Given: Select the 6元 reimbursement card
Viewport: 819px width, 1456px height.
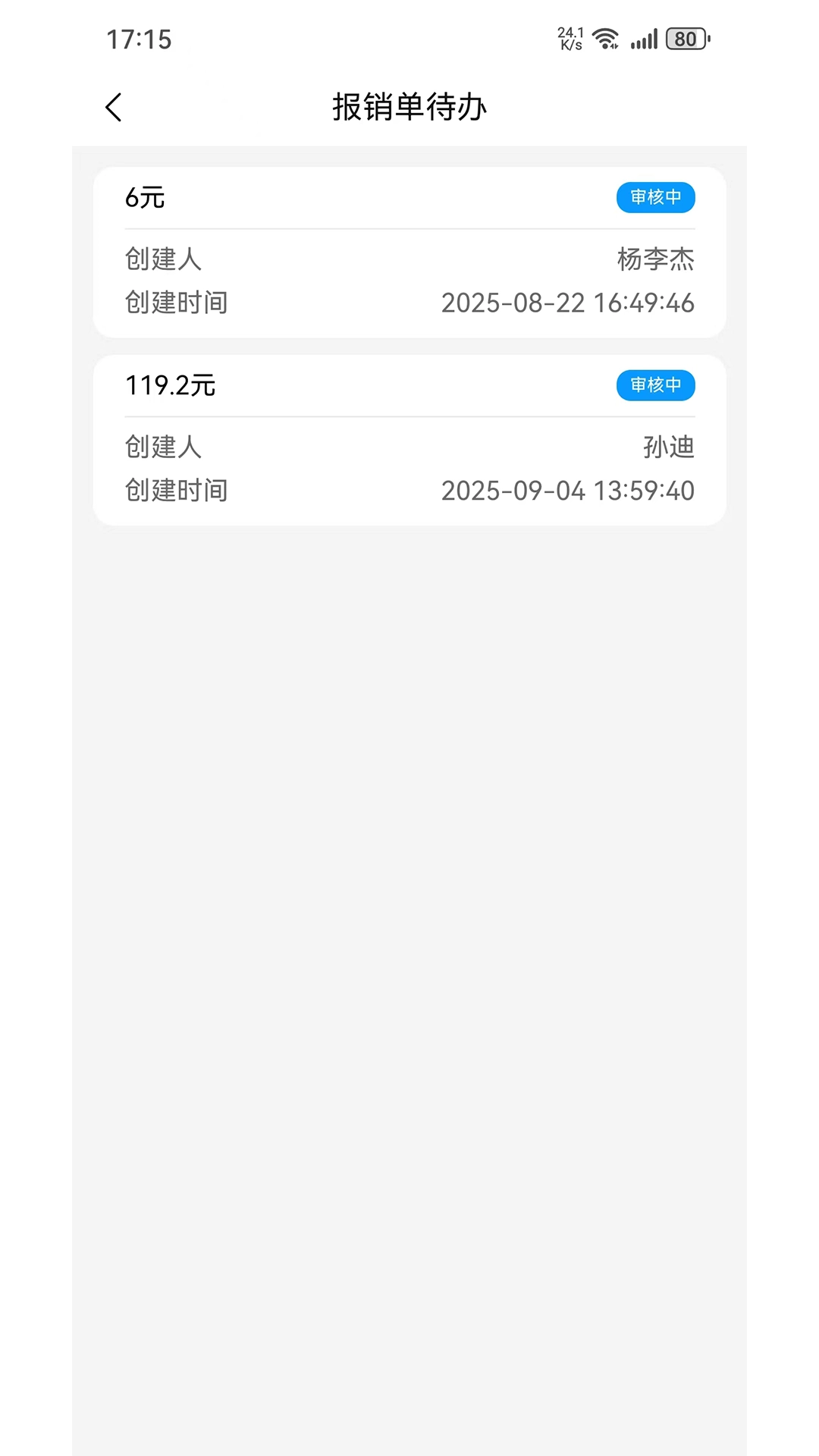Looking at the screenshot, I should (x=409, y=250).
